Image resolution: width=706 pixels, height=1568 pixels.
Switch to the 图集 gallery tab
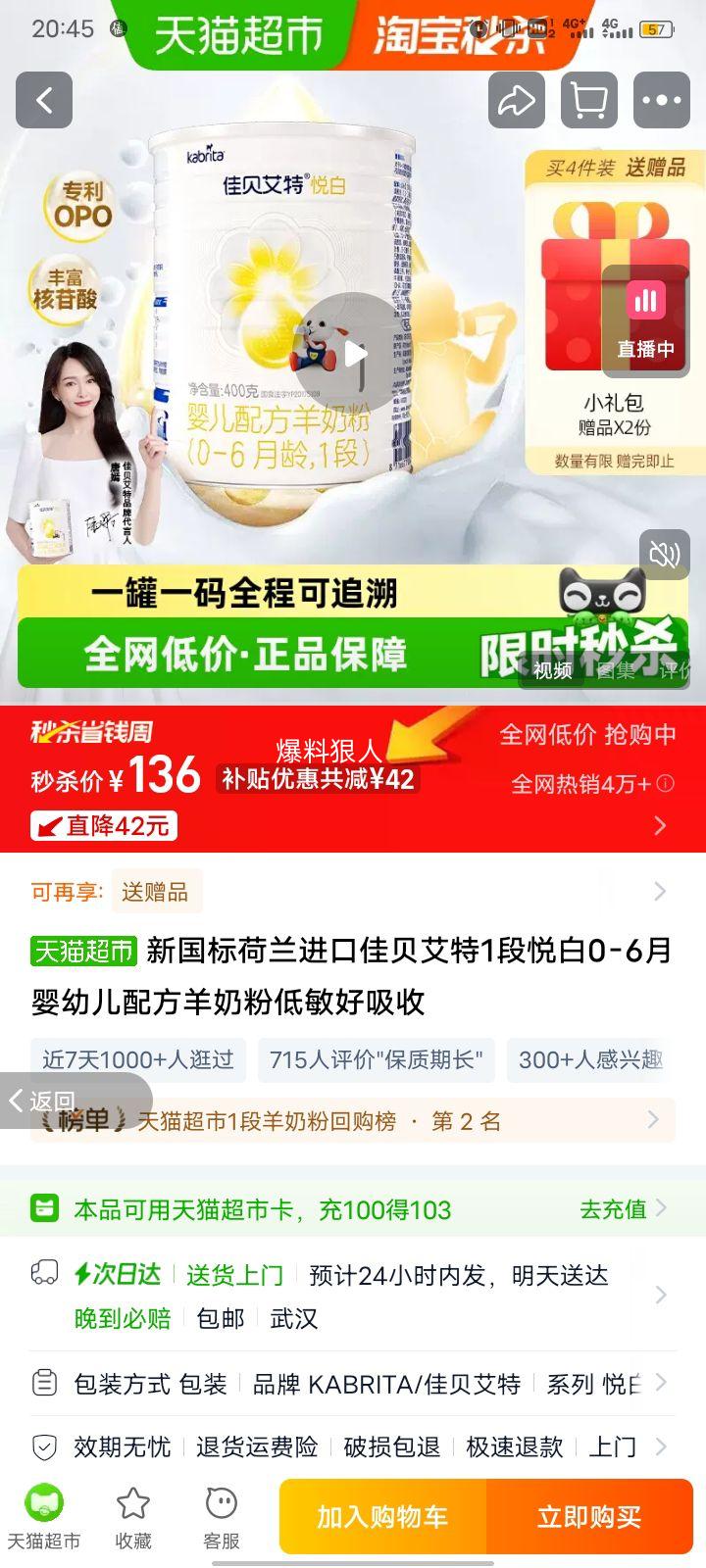613,674
